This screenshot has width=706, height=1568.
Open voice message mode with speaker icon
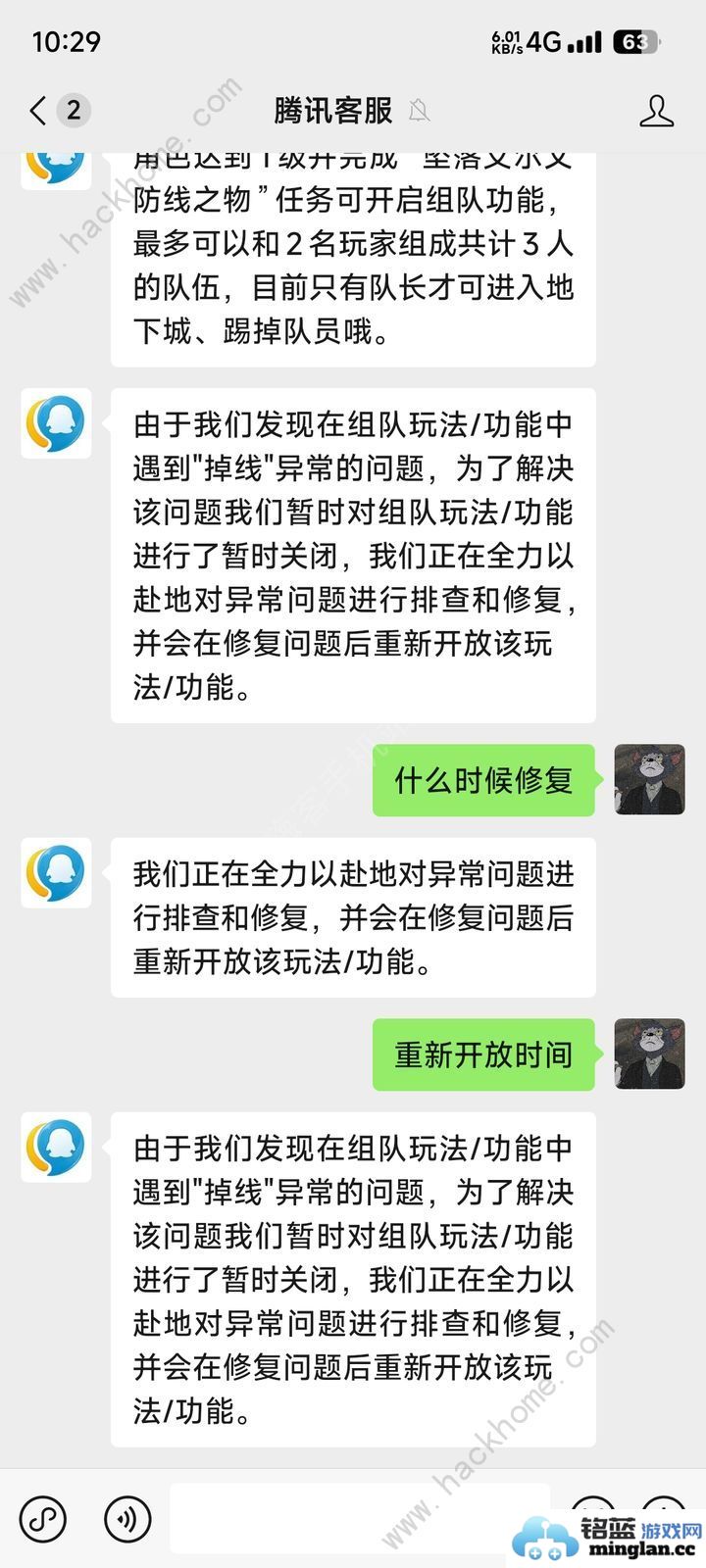point(127,1519)
